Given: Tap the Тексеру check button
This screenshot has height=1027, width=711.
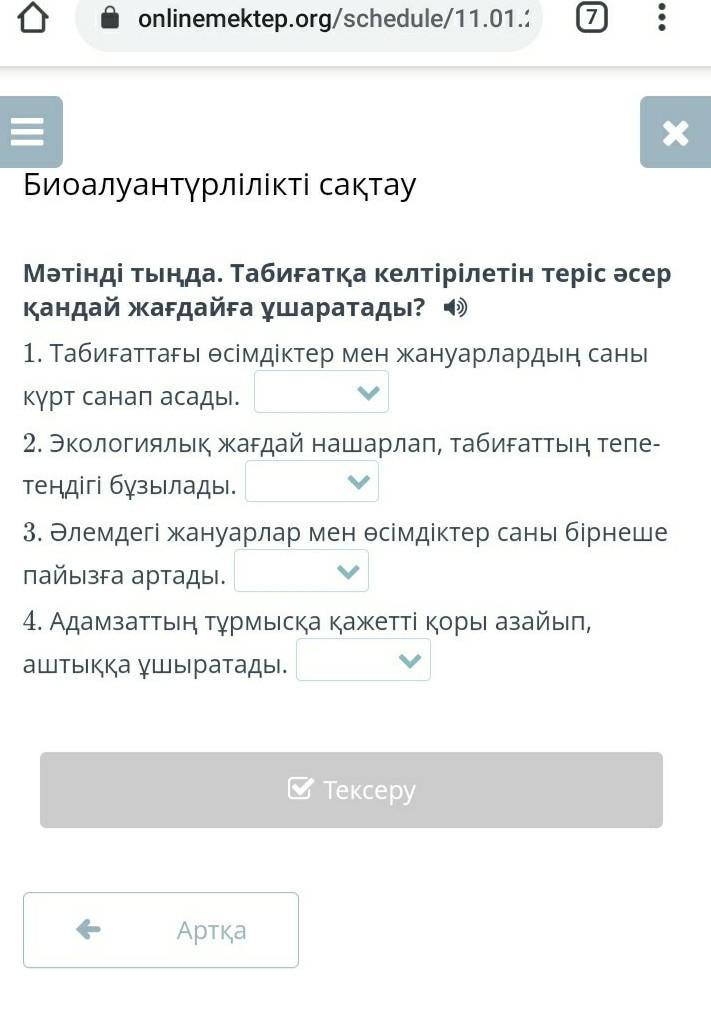Looking at the screenshot, I should pos(352,790).
